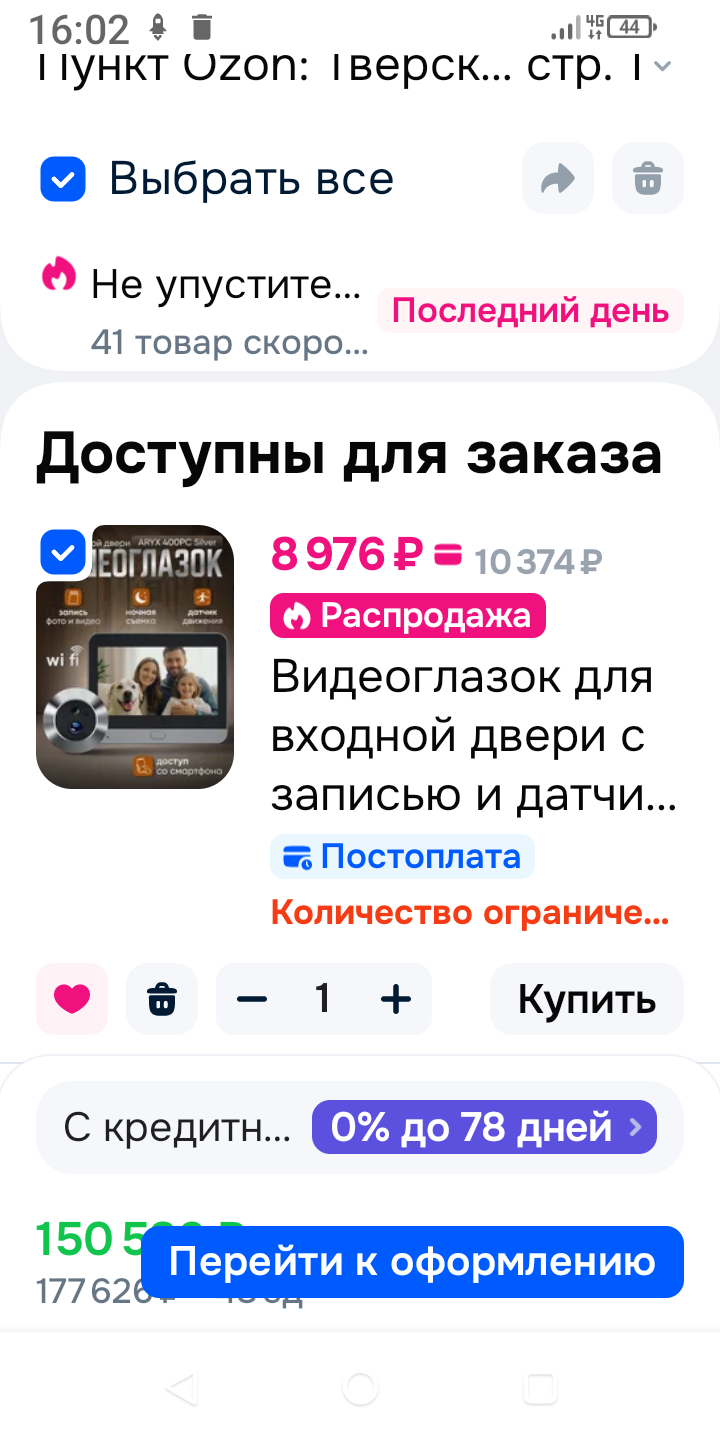The width and height of the screenshot is (720, 1440).
Task: Uncheck the Видеоглазок item checkbox
Action: [62, 551]
